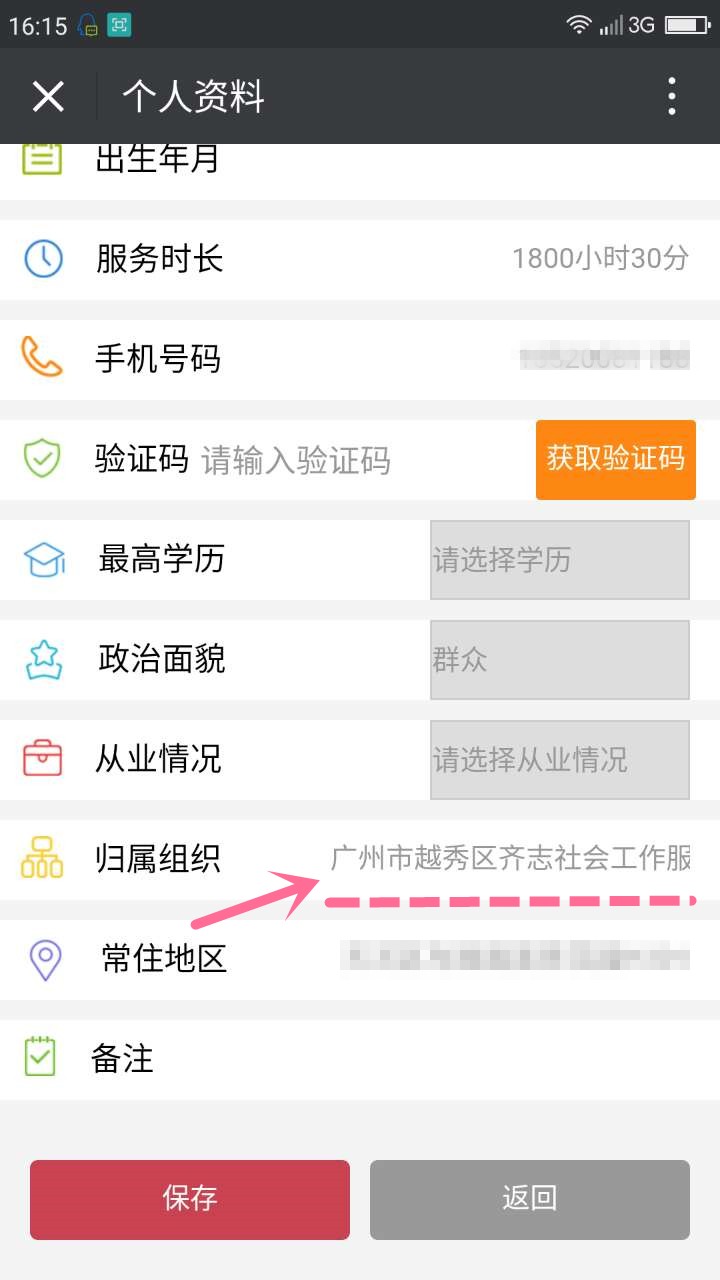The image size is (720, 1280).
Task: Edit the 常住地区 row
Action: click(x=514, y=957)
